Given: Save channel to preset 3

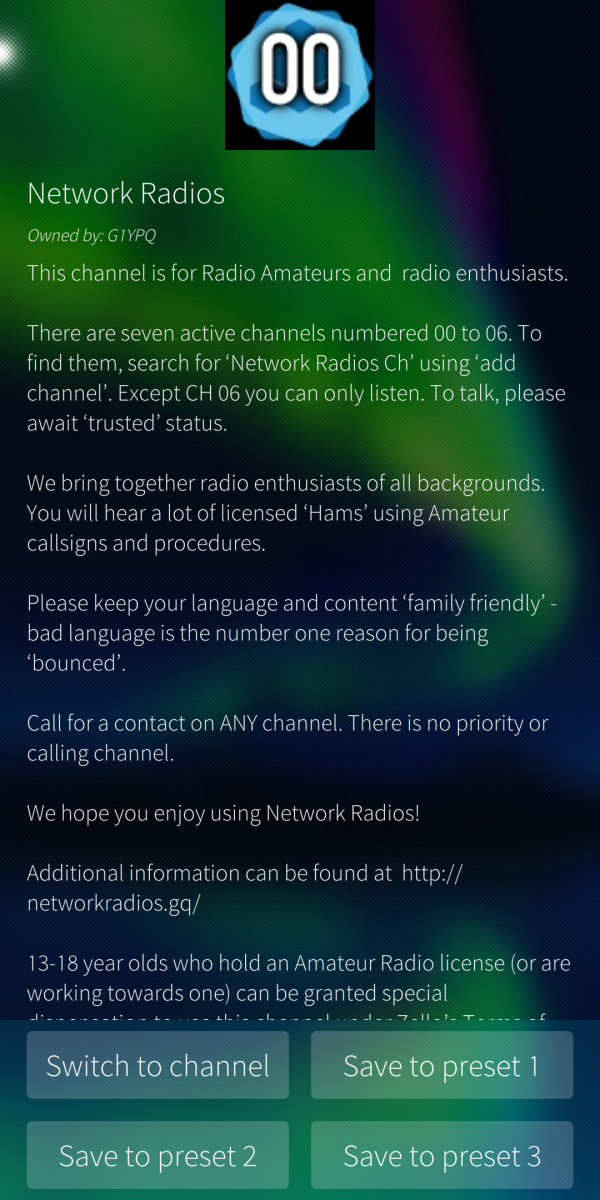Looking at the screenshot, I should (441, 1156).
